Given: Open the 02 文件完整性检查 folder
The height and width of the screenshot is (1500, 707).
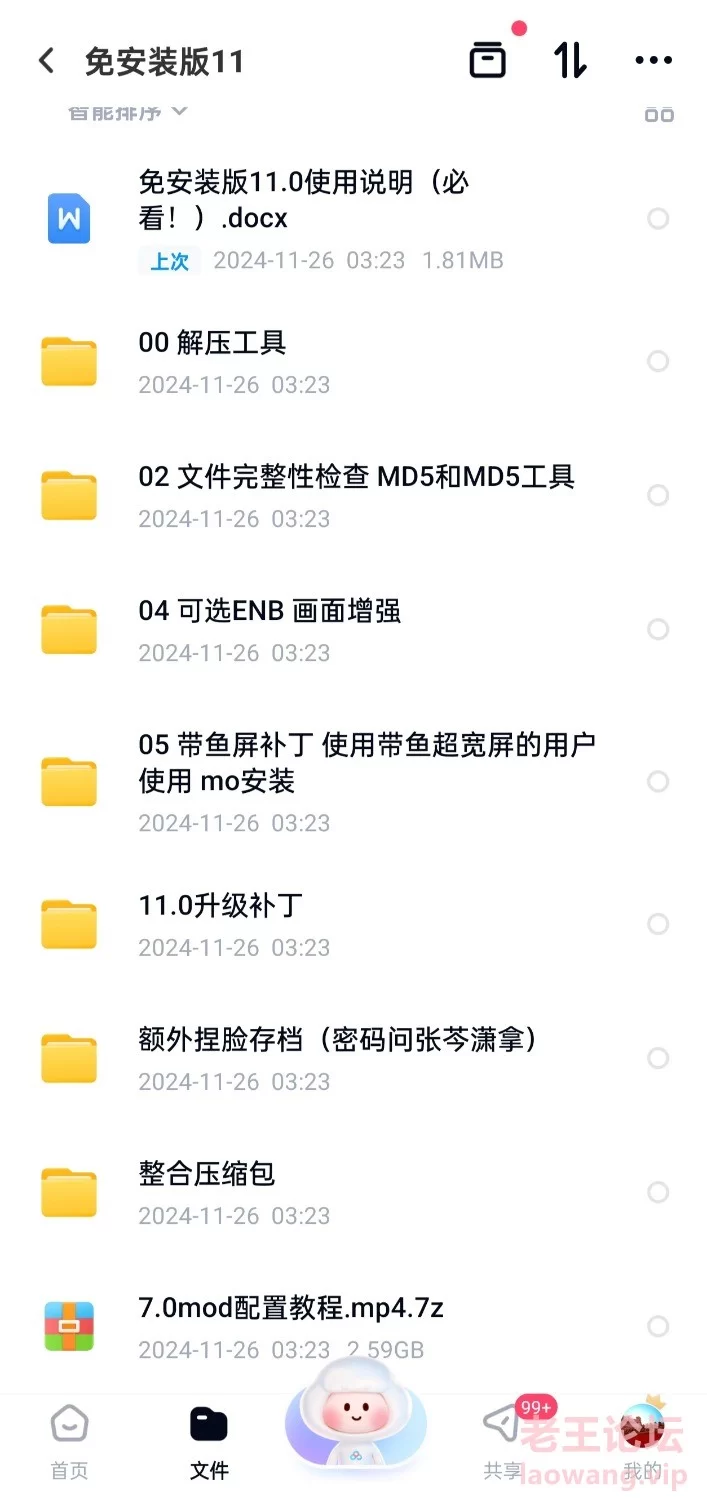Looking at the screenshot, I should pos(353,495).
